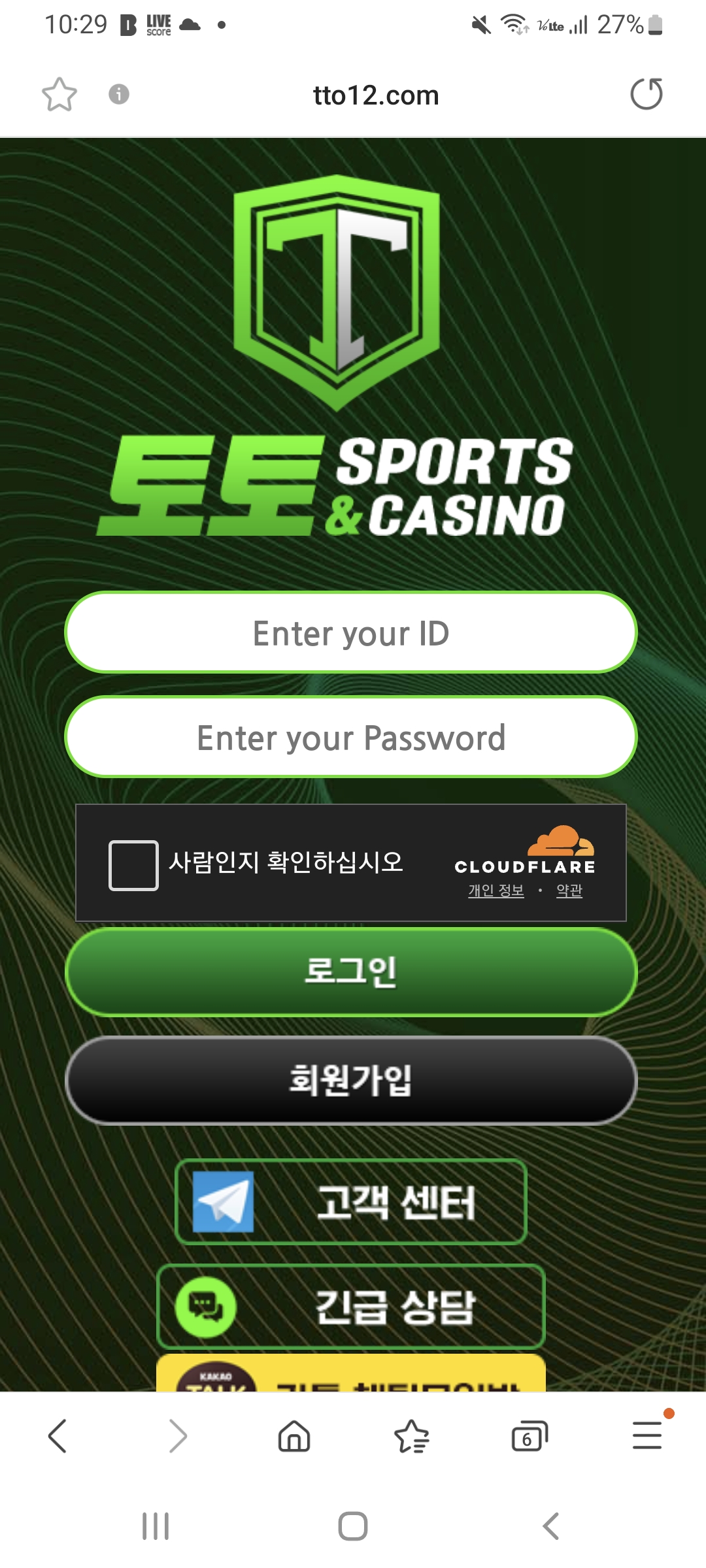Tap the 로그인 button
The image size is (706, 1568).
click(351, 972)
